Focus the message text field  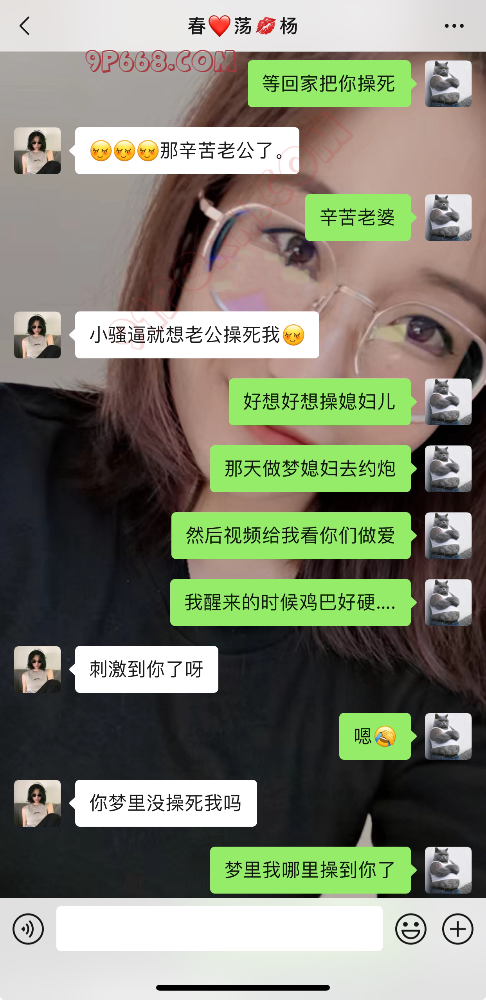point(219,929)
